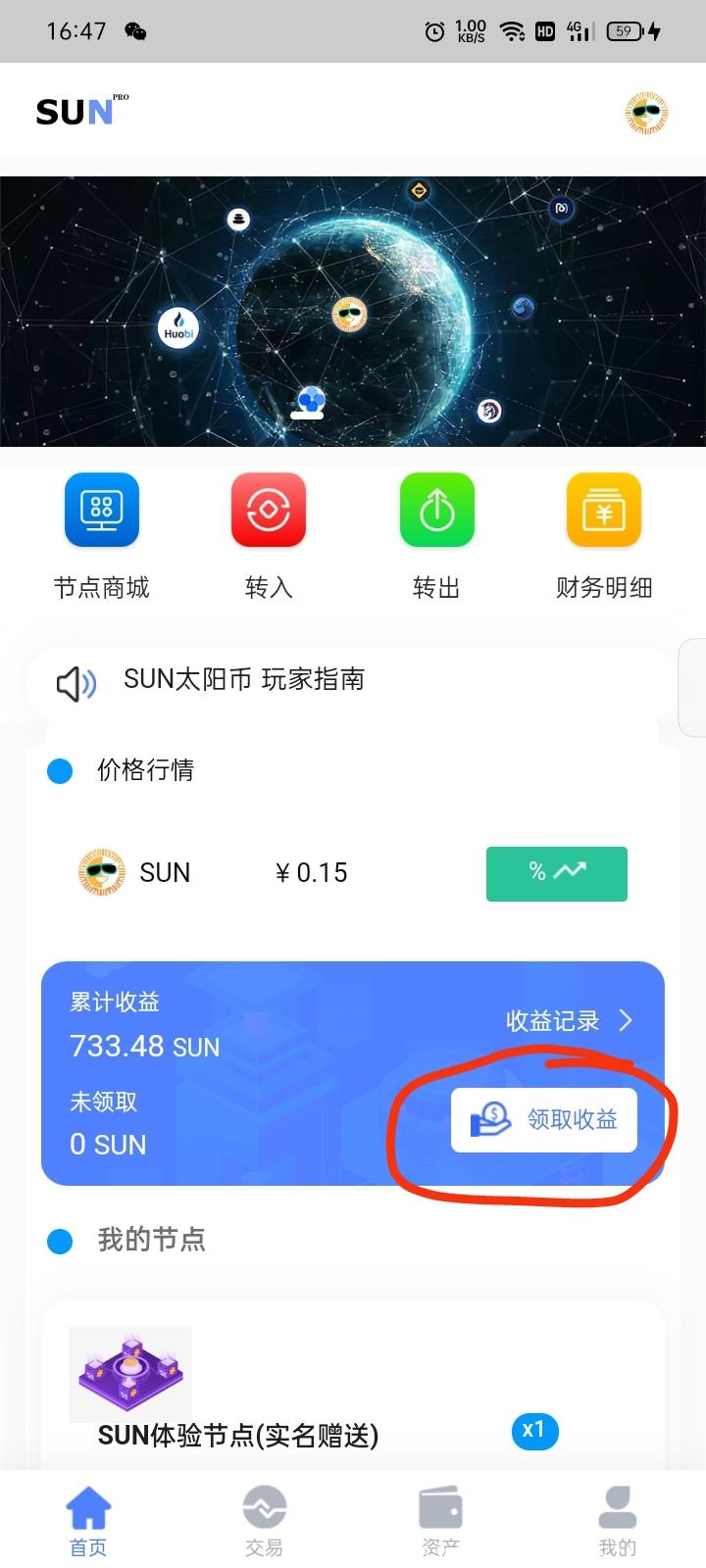706x1568 pixels.
Task: Tap the x1 badge on the node card
Action: tap(534, 1431)
